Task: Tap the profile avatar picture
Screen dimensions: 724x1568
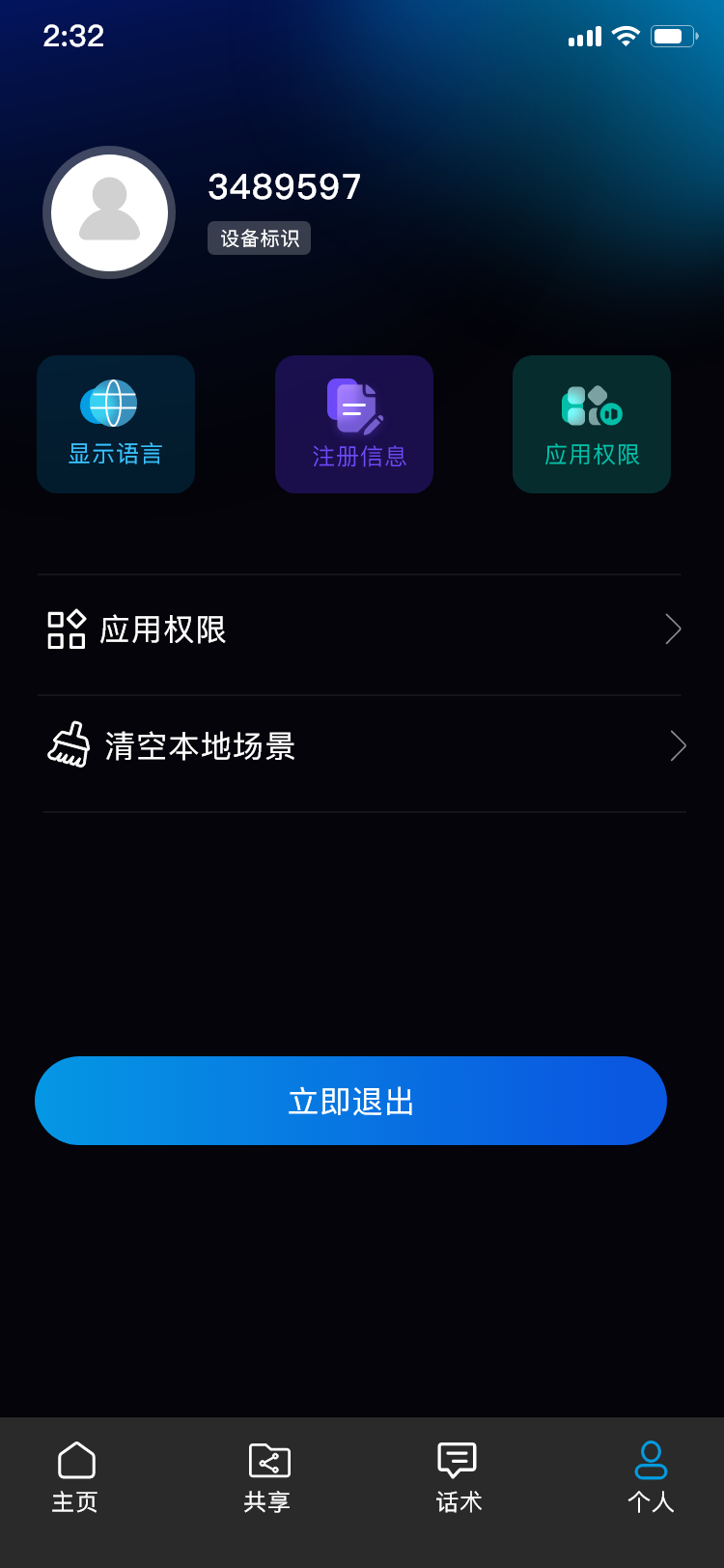Action: [109, 212]
